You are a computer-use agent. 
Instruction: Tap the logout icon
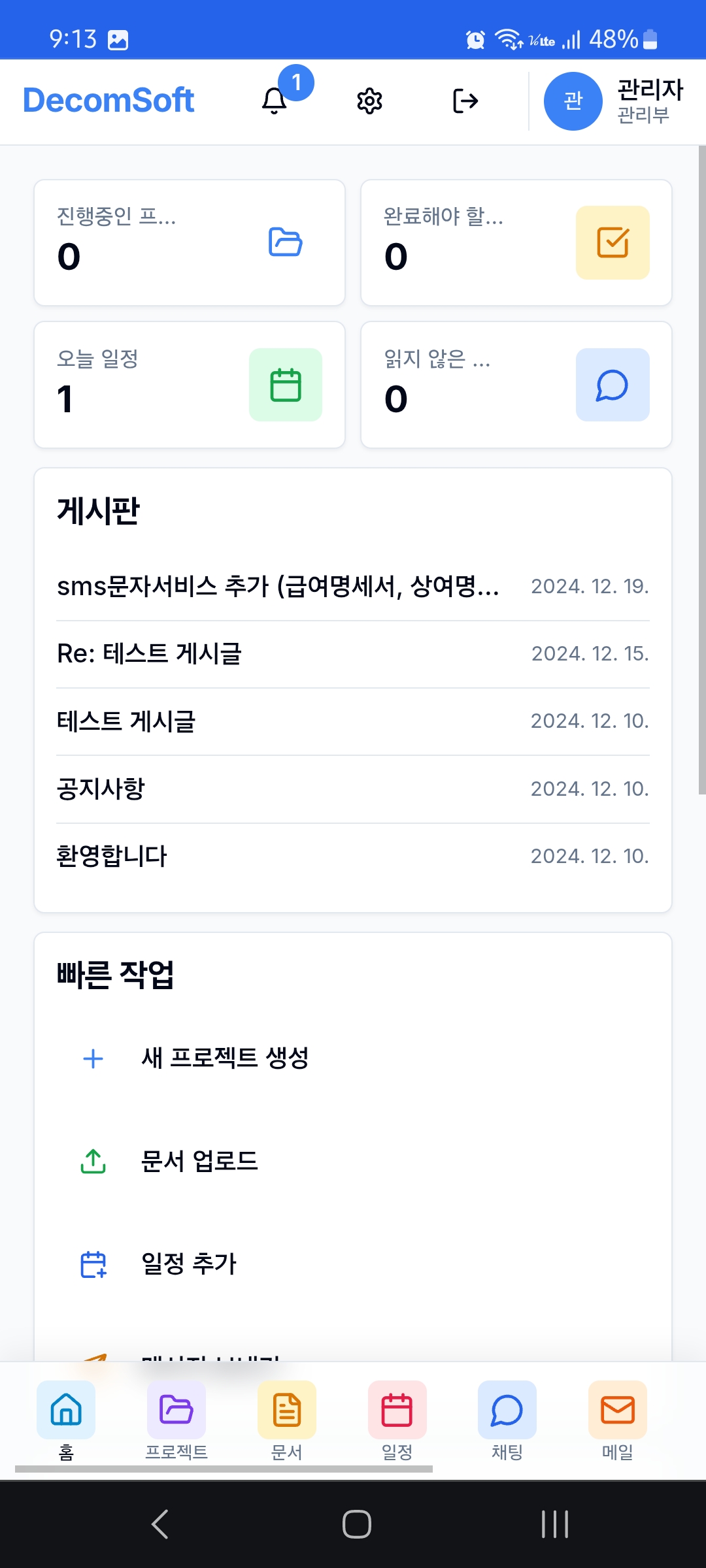click(x=465, y=101)
